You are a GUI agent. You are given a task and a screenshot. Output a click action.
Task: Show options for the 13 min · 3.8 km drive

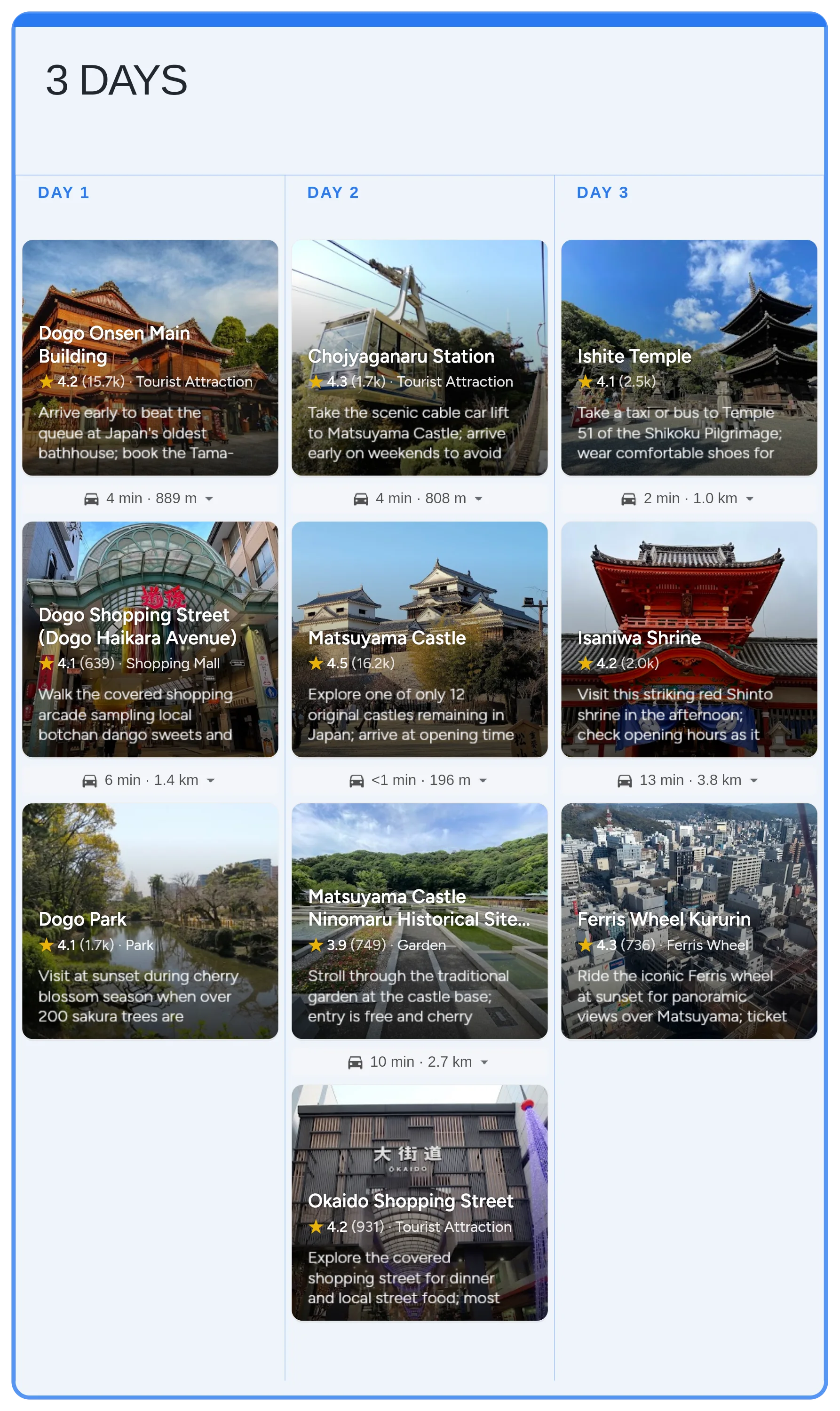(x=753, y=780)
